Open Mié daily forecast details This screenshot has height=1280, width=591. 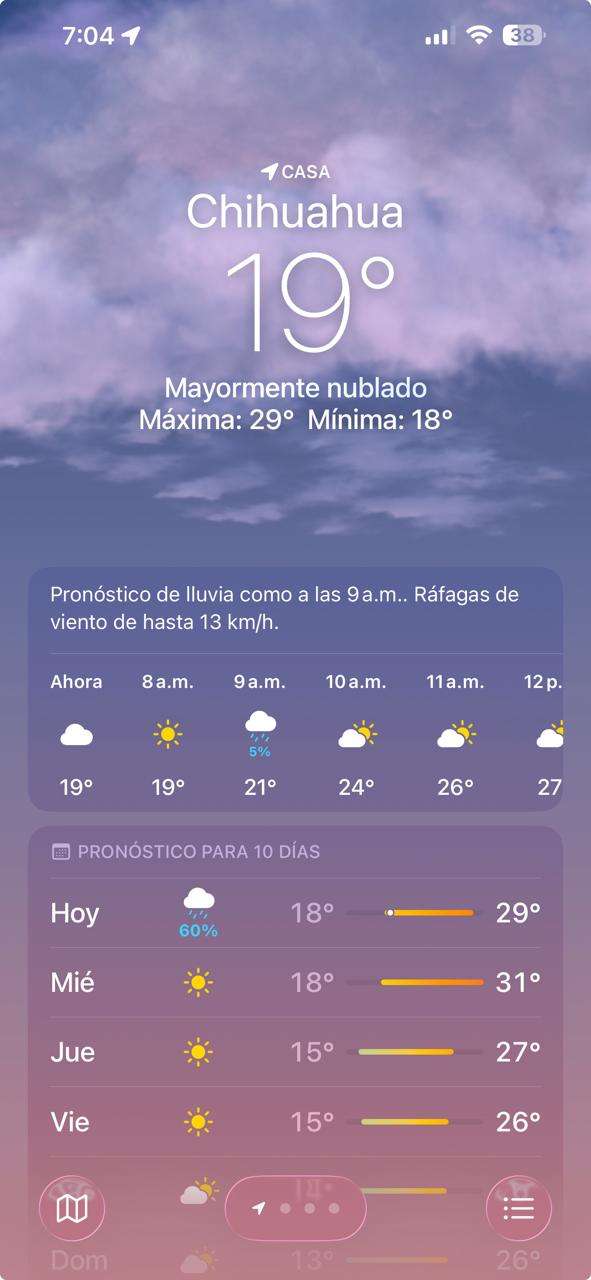(x=296, y=983)
